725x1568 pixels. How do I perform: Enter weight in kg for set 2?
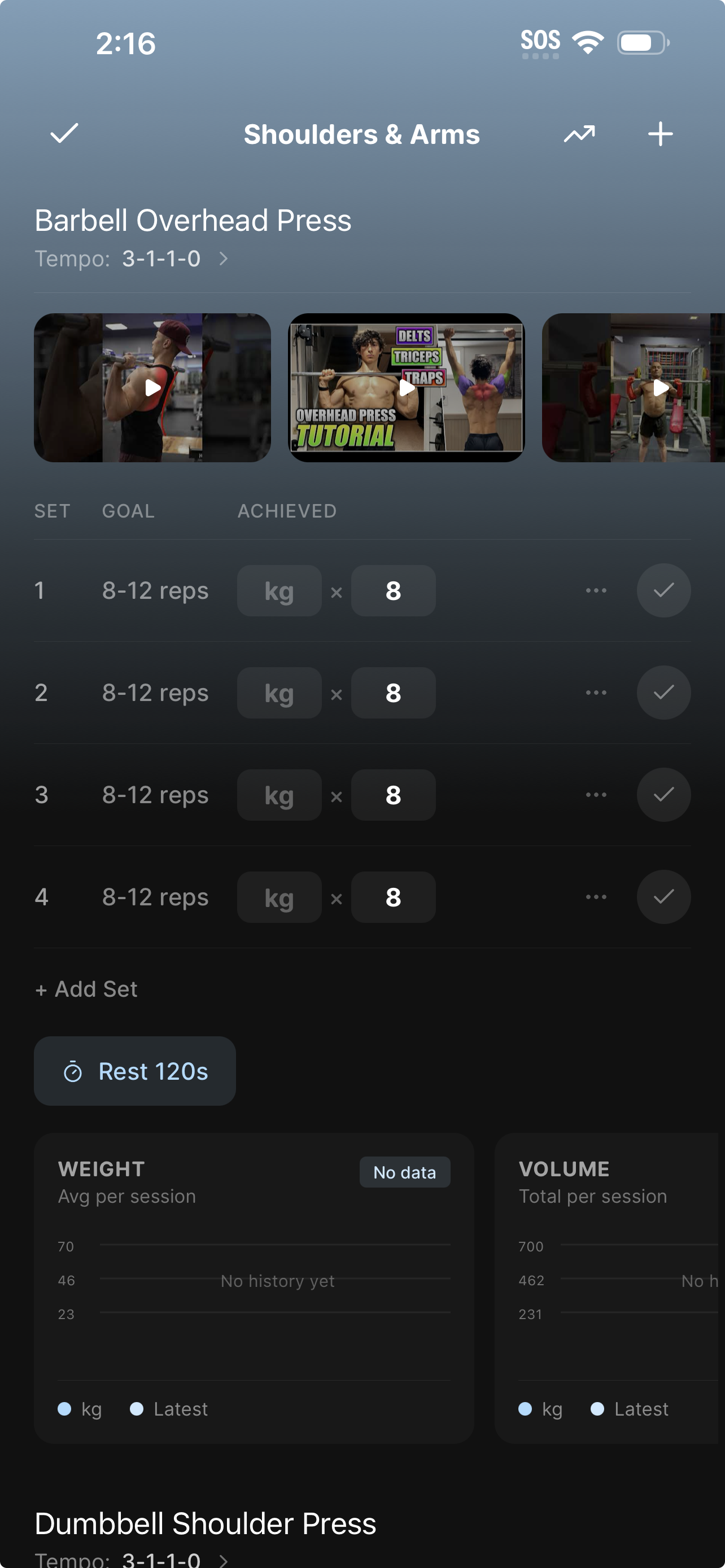point(279,693)
